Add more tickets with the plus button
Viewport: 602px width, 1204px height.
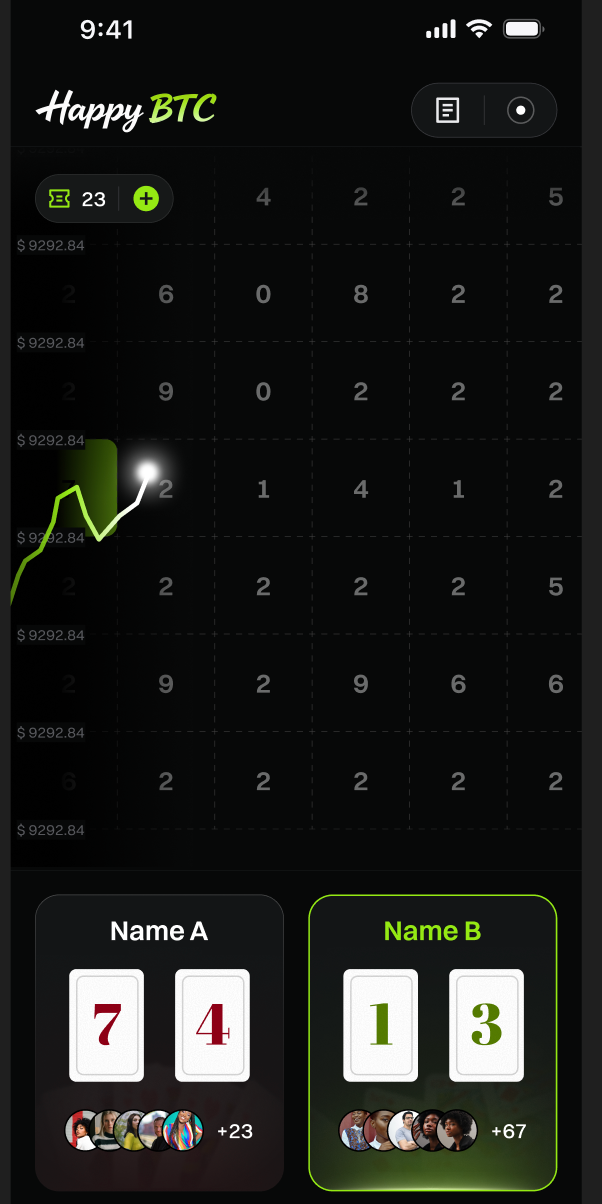146,199
